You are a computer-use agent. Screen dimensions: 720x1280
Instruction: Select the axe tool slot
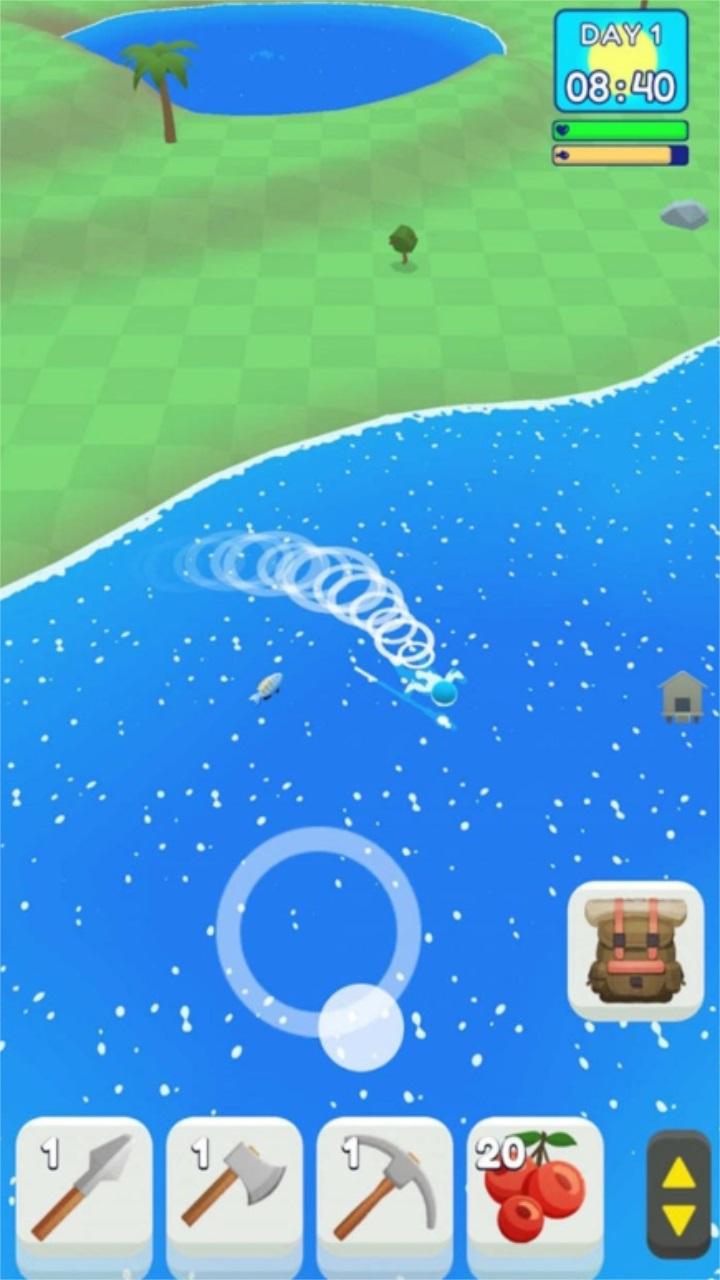tap(234, 1187)
